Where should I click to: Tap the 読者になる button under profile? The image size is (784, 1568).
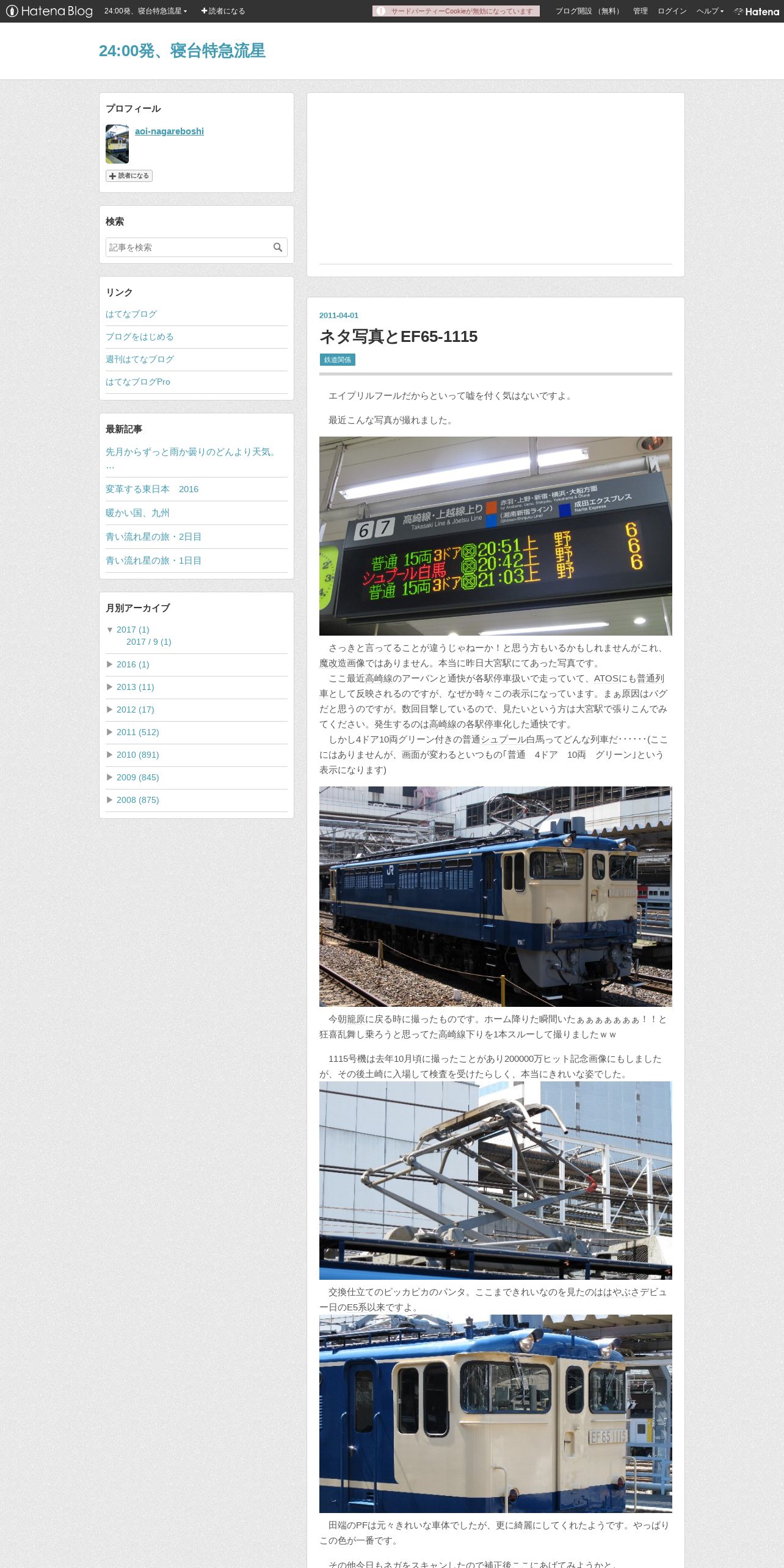click(129, 176)
